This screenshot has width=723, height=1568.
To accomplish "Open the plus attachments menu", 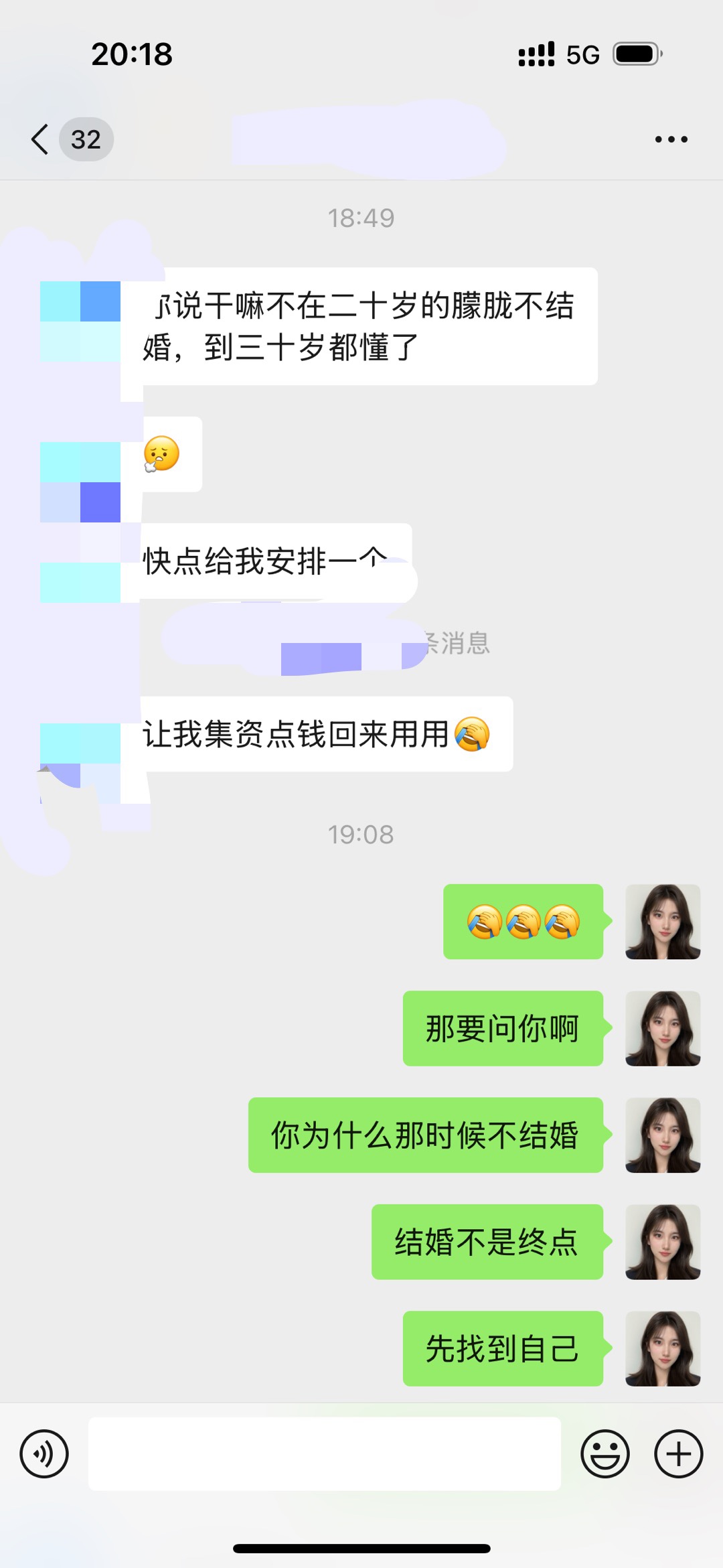I will pyautogui.click(x=678, y=1454).
